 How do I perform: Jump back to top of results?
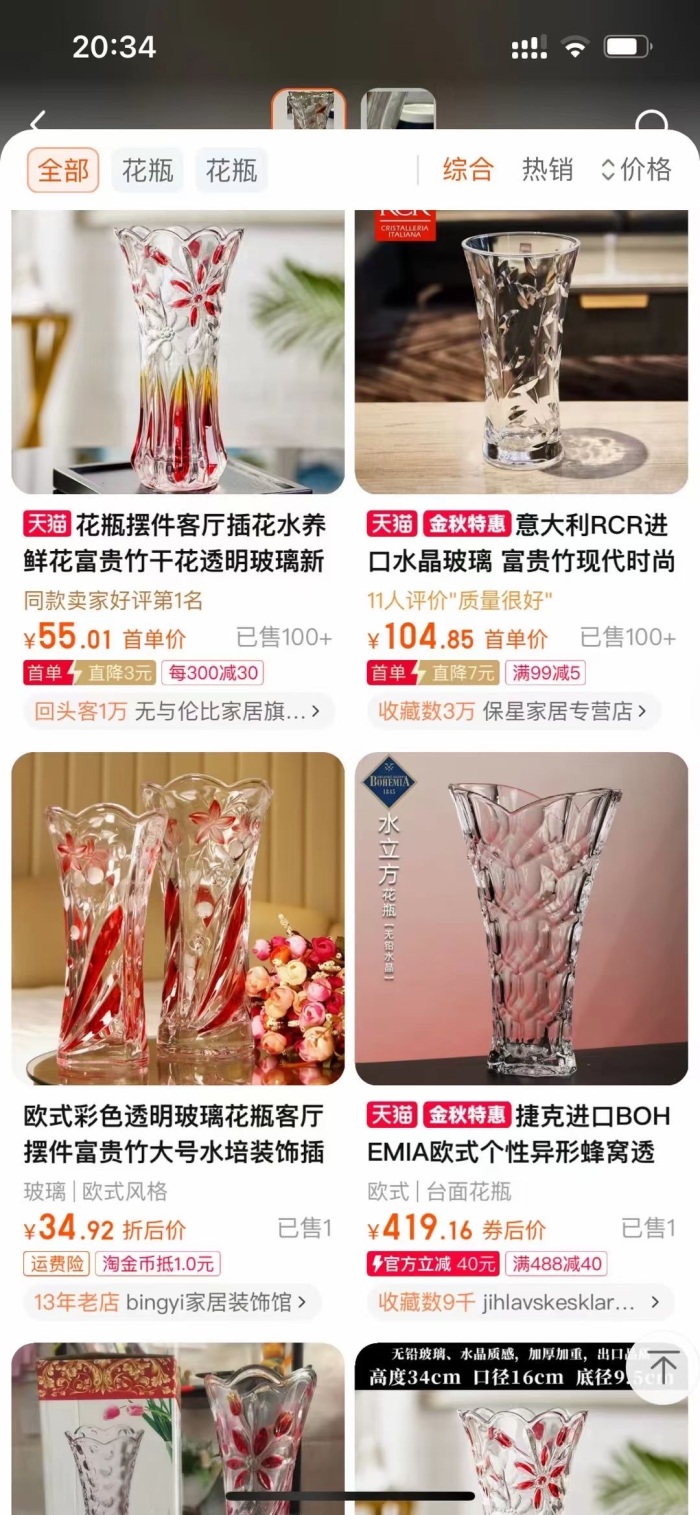click(x=663, y=1365)
